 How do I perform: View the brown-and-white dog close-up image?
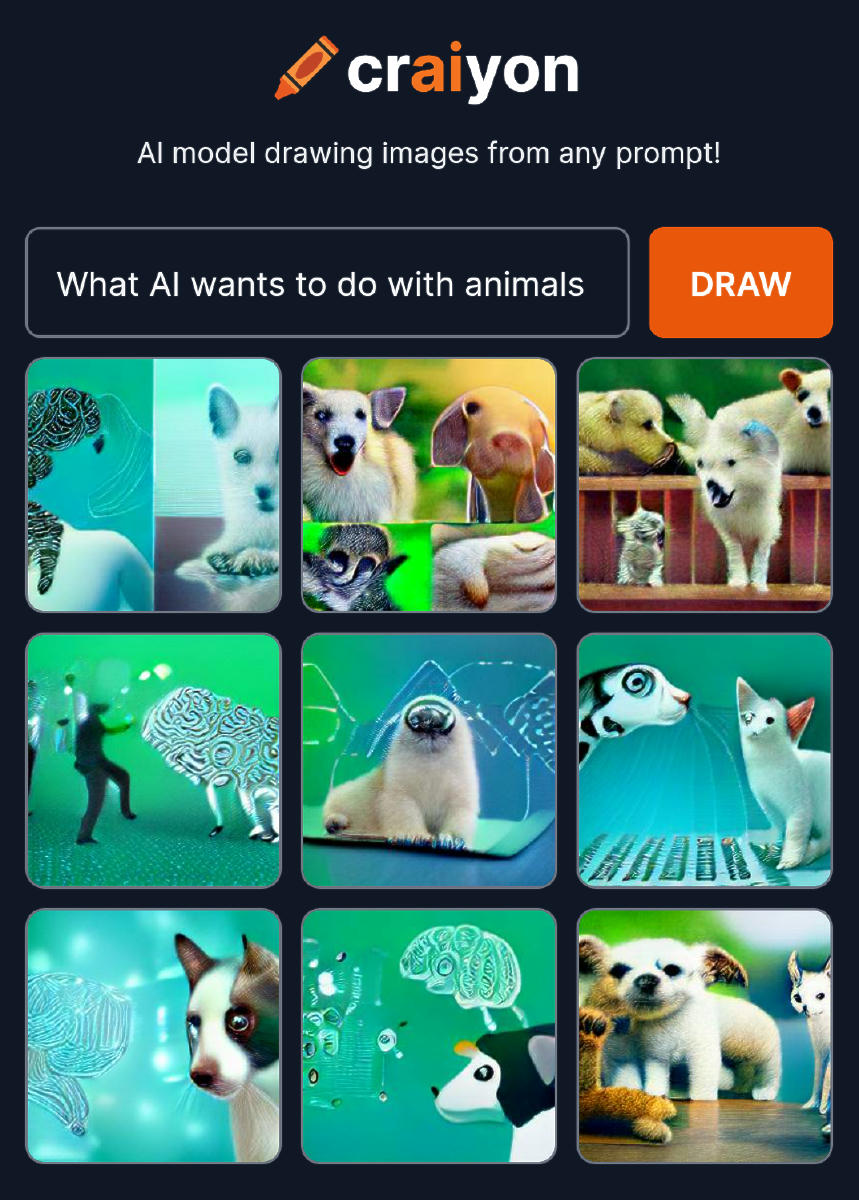[153, 1036]
